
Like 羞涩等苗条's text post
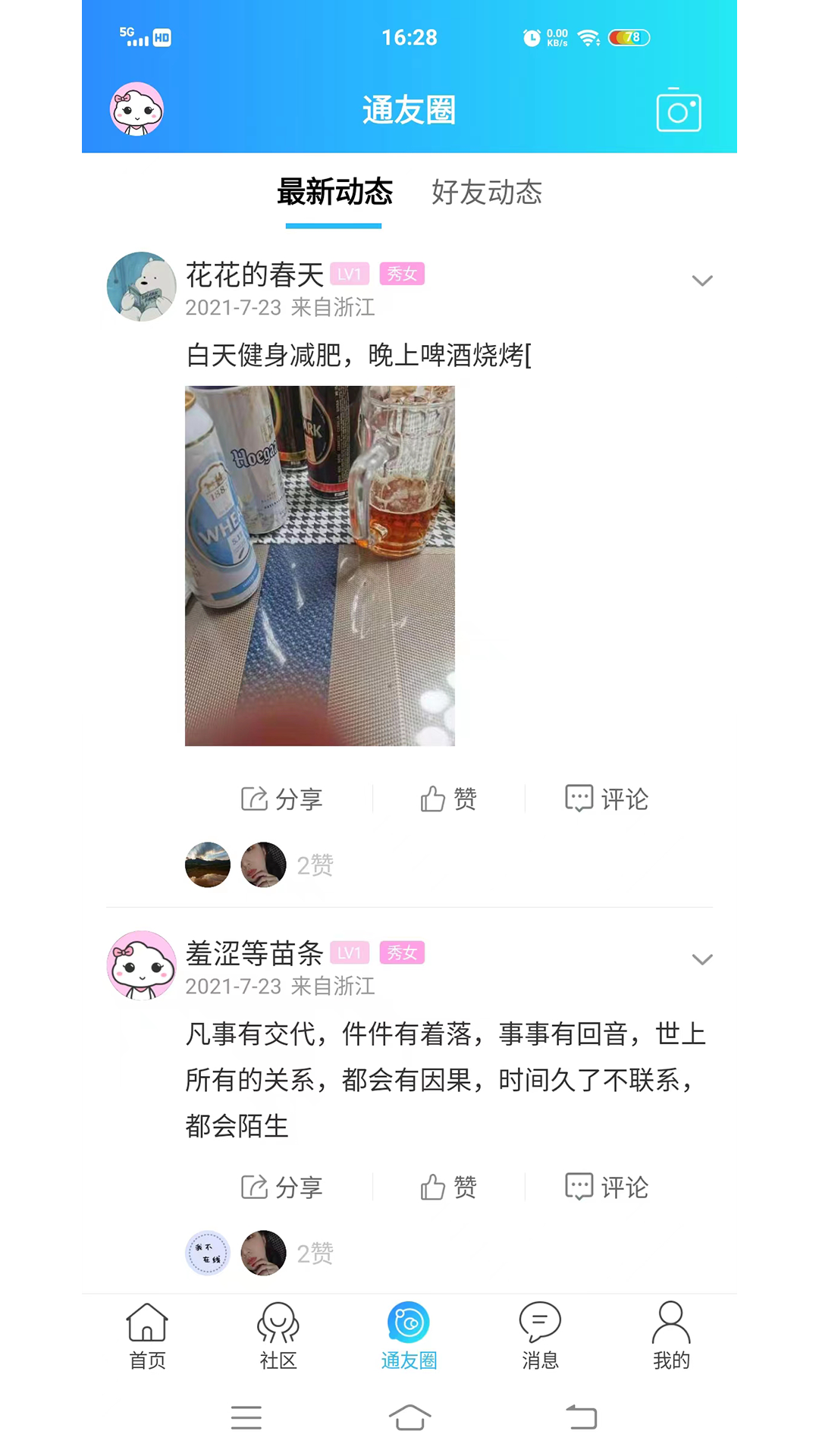pyautogui.click(x=447, y=1188)
